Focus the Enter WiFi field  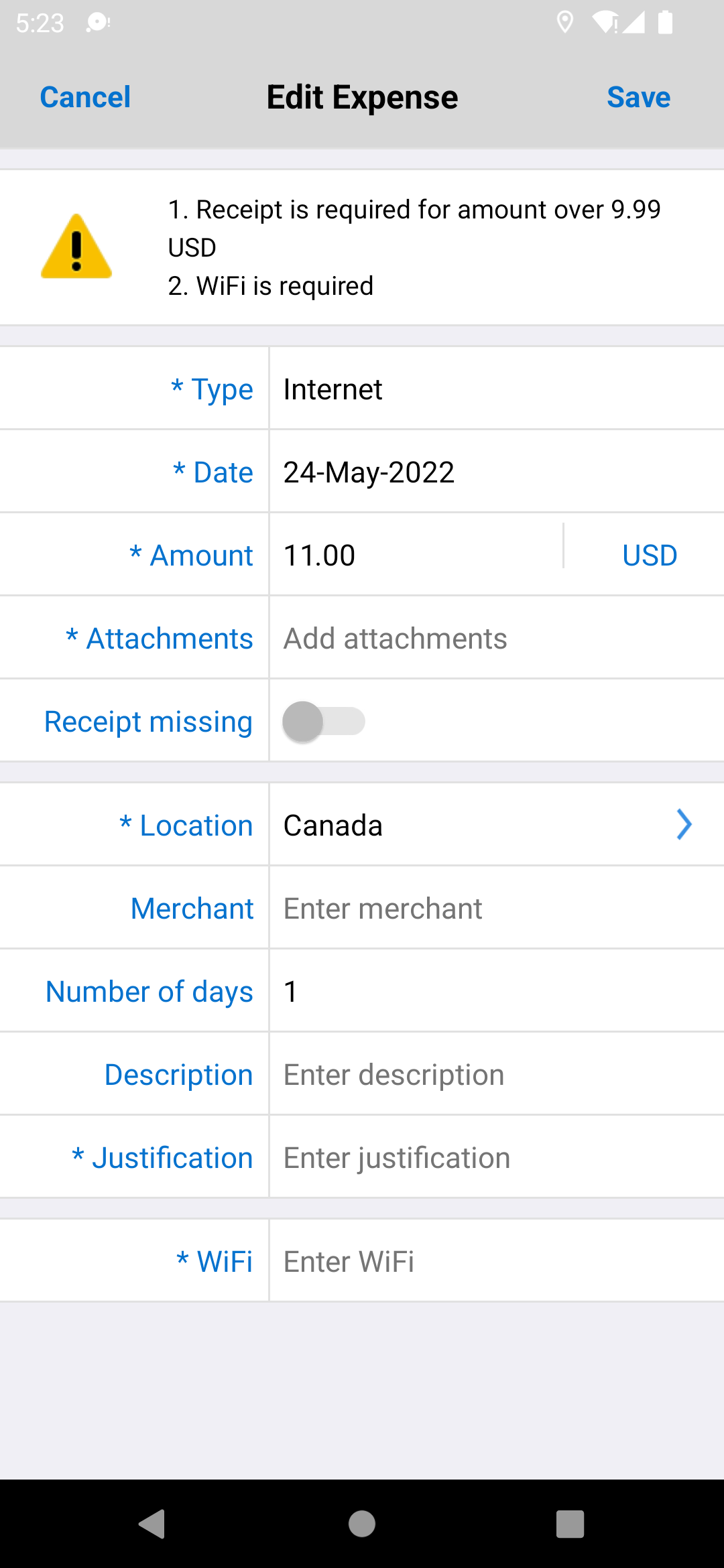[496, 1261]
